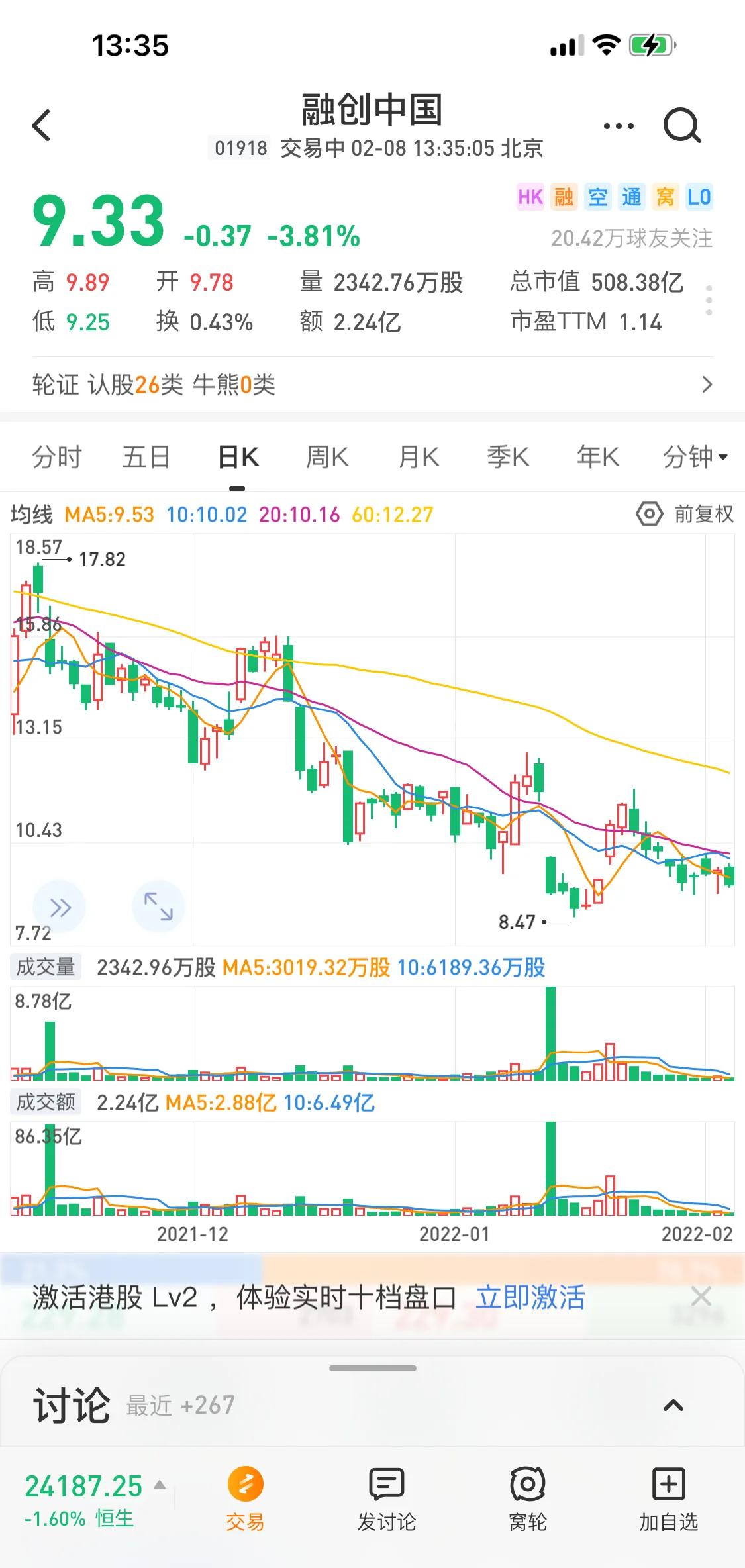
Task: Switch to the 五日 chart tab
Action: [x=146, y=457]
